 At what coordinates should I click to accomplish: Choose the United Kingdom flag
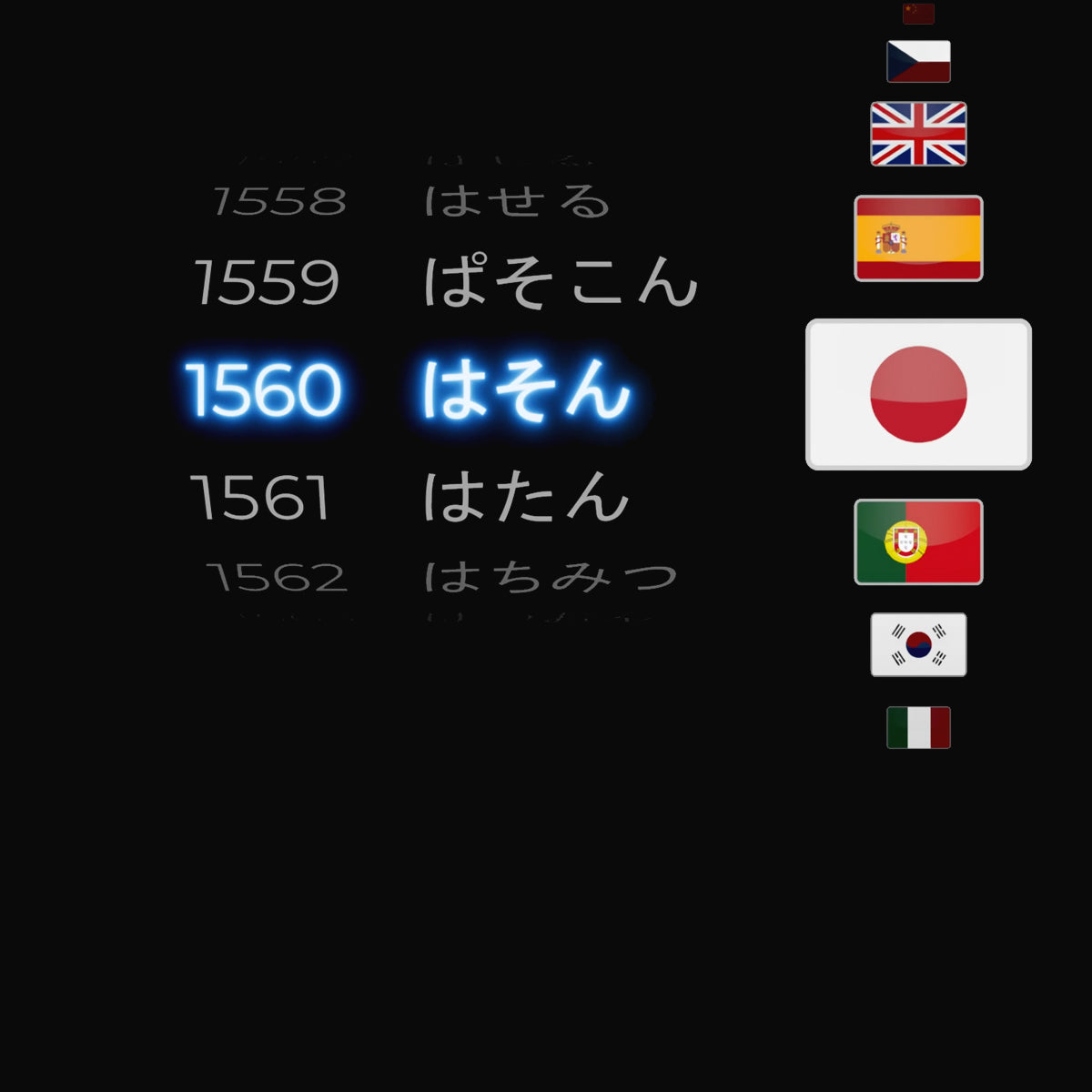[918, 134]
